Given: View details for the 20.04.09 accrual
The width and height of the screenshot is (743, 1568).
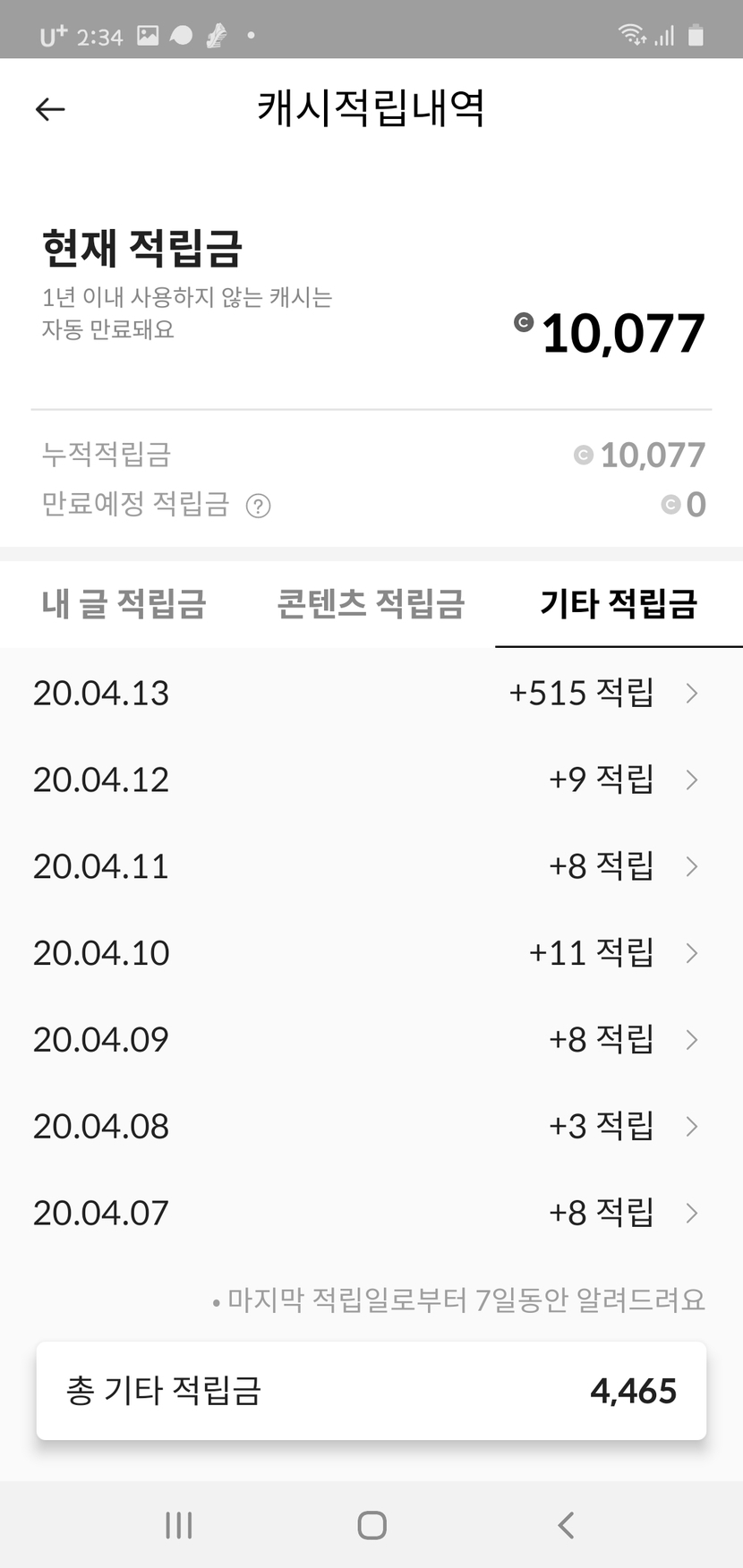Looking at the screenshot, I should point(371,1040).
